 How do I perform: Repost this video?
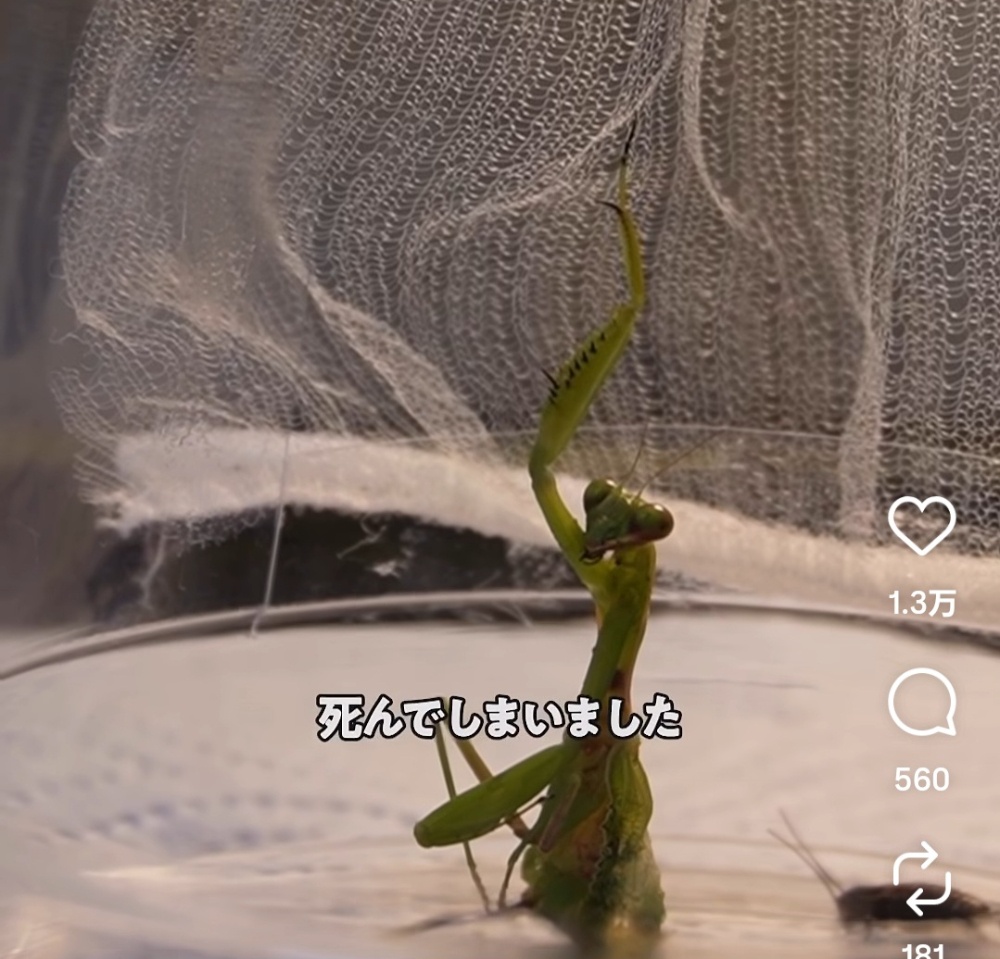(921, 878)
